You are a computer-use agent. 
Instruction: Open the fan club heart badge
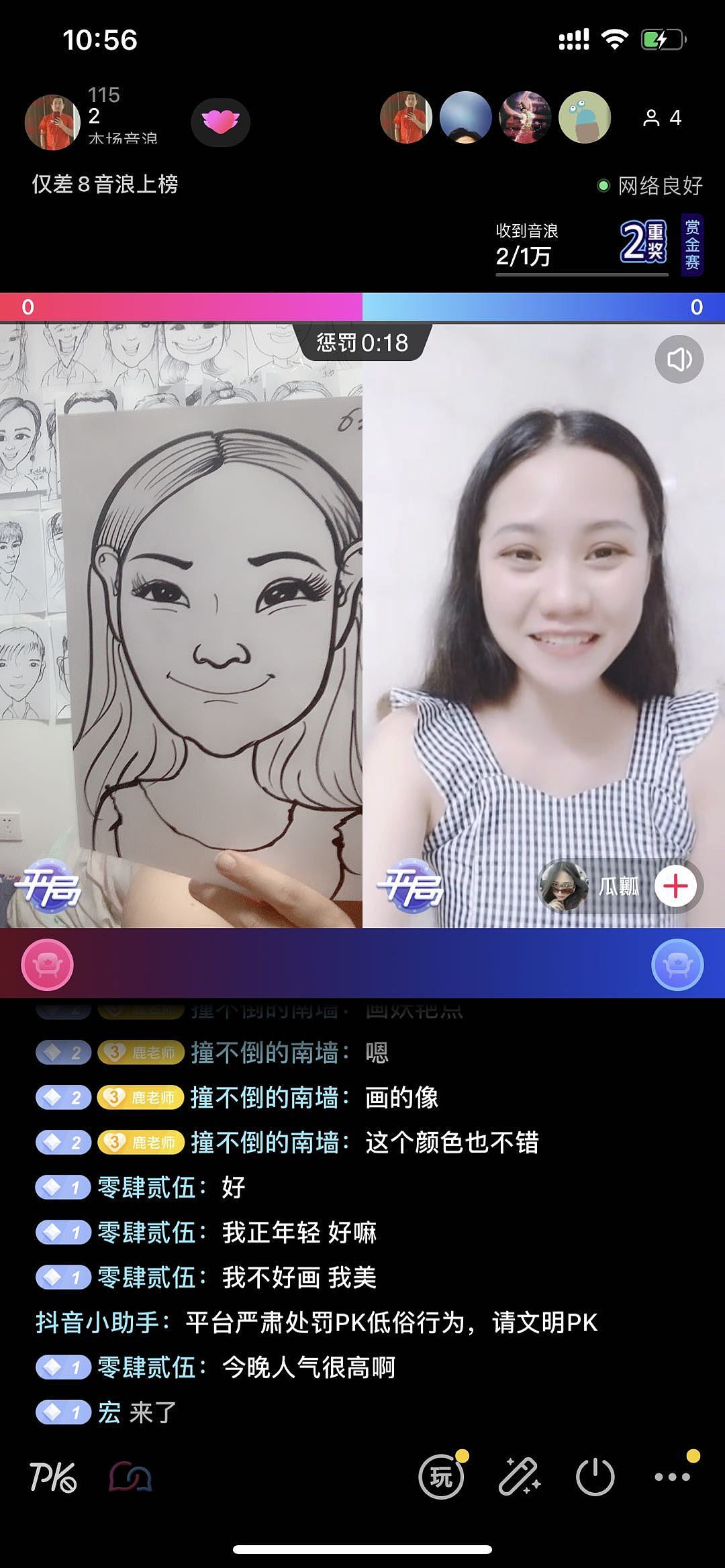click(222, 123)
